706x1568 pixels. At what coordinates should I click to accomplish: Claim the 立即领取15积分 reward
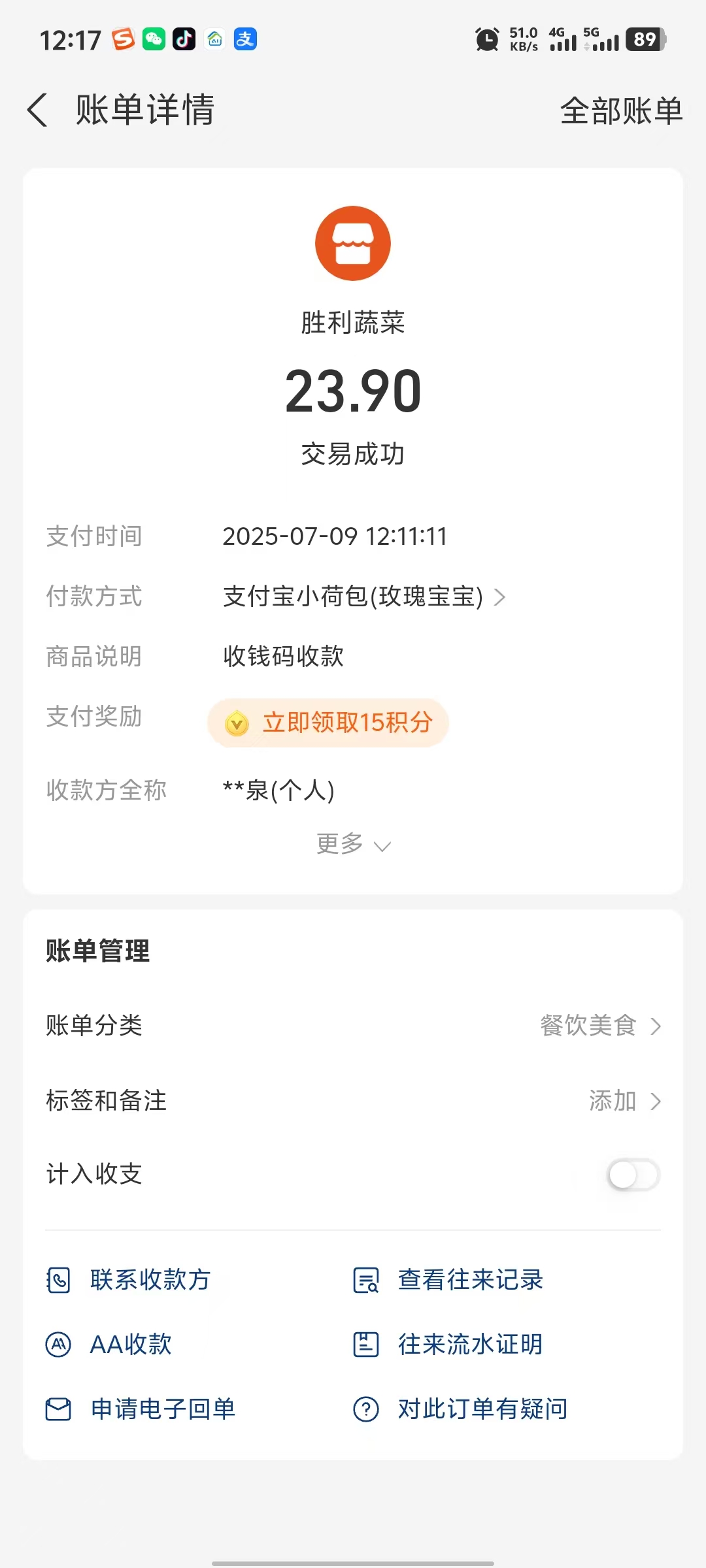[328, 723]
